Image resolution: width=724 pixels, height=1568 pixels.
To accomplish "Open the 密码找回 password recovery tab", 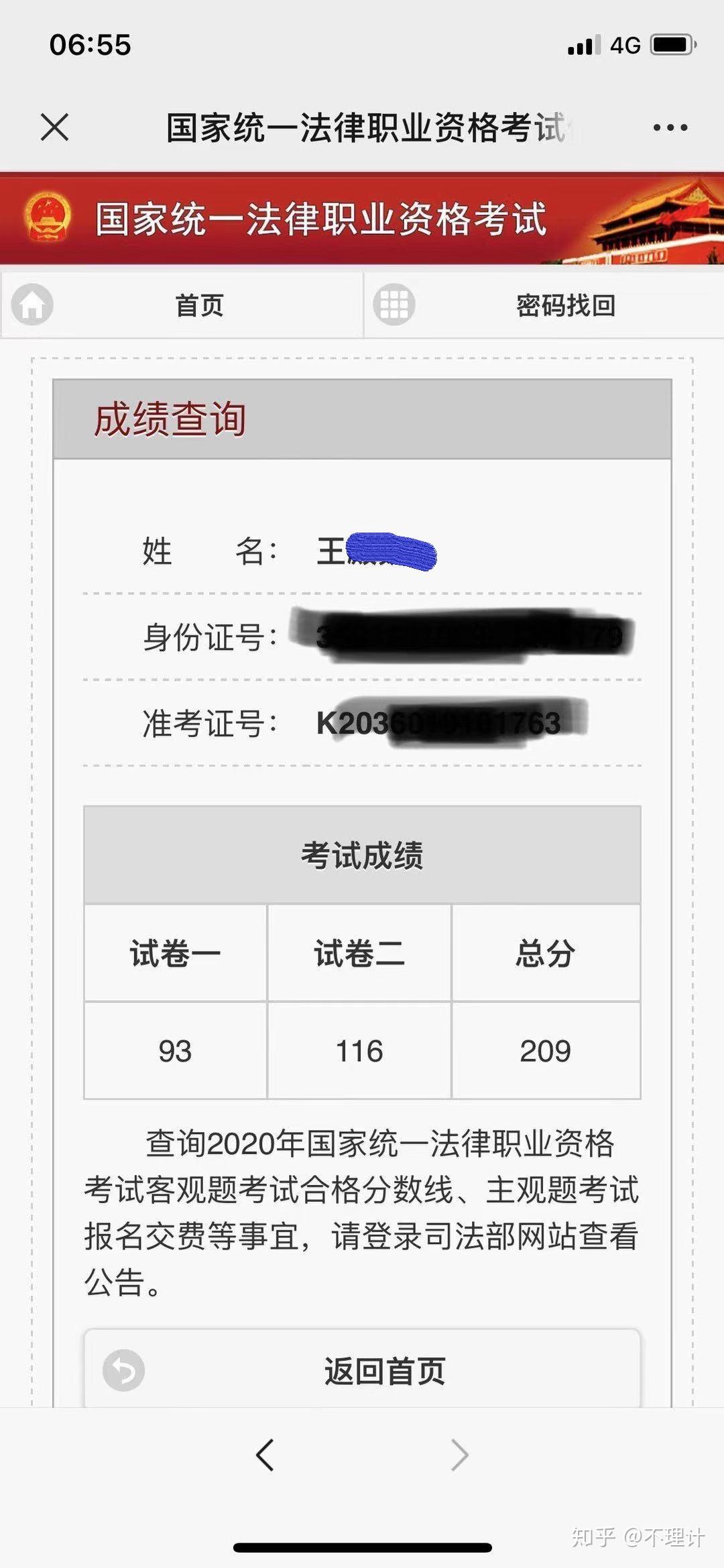I will tap(544, 305).
